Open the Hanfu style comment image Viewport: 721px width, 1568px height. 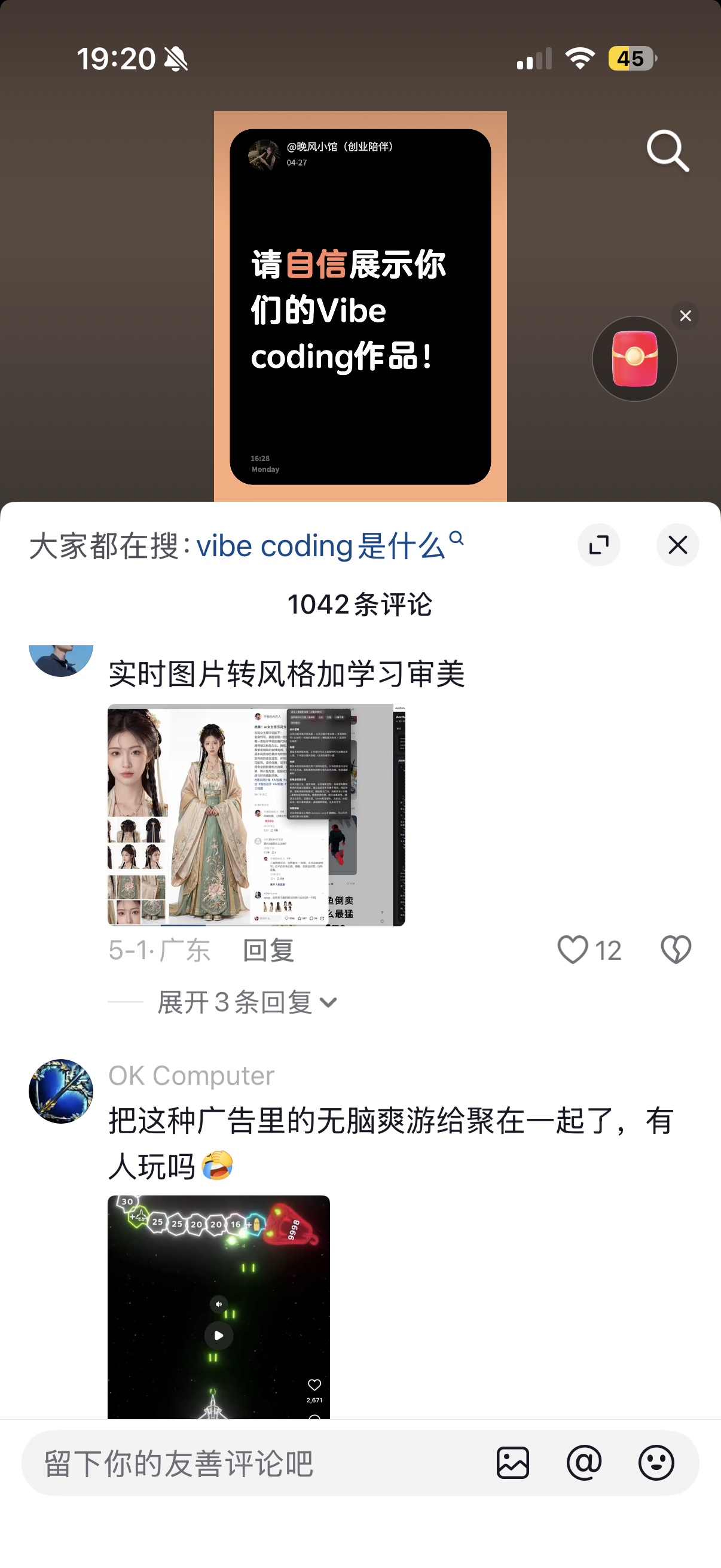point(256,814)
